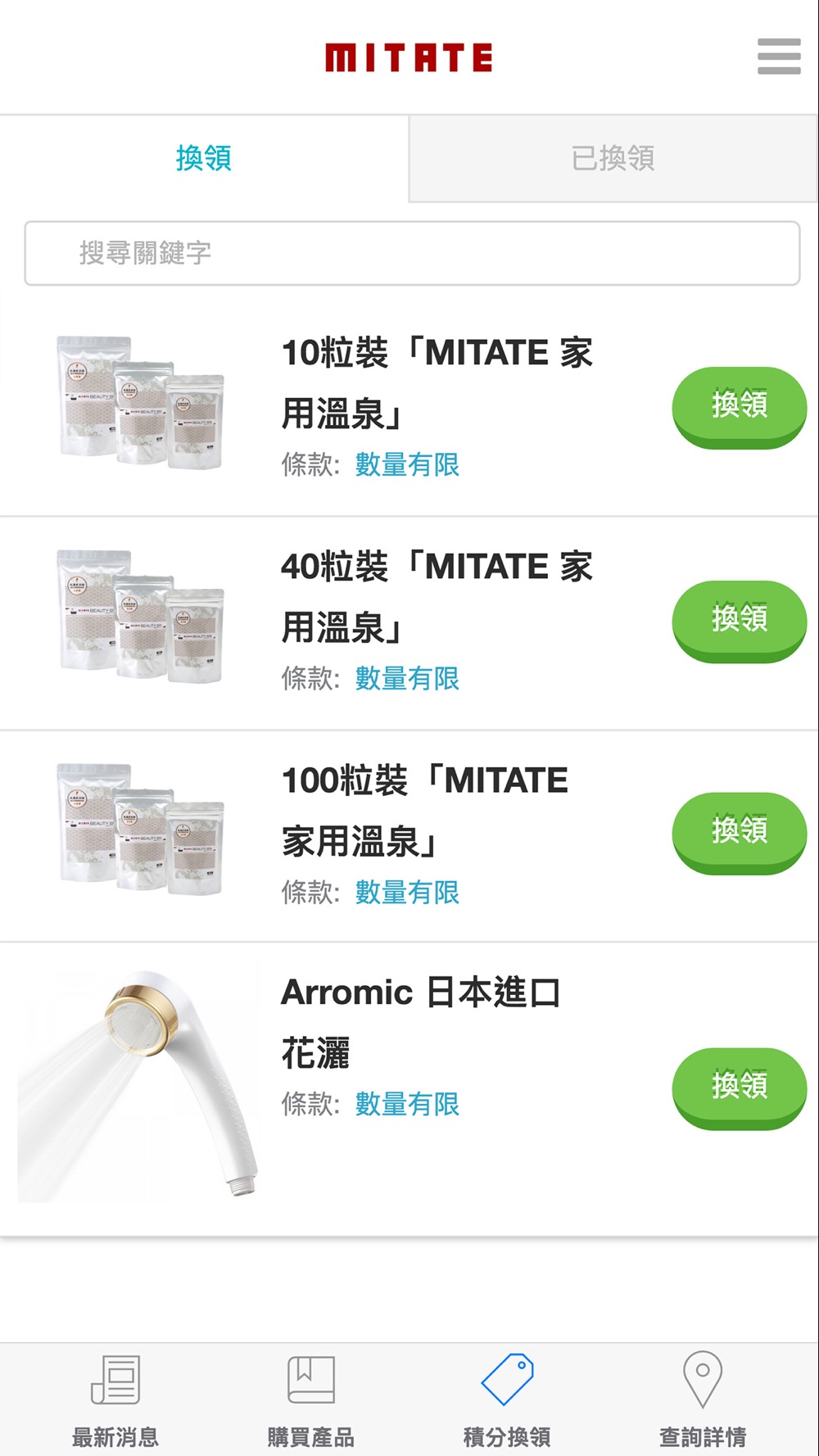
Task: Redeem the 40粒裝 MITATE 家用溫泉
Action: 740,621
